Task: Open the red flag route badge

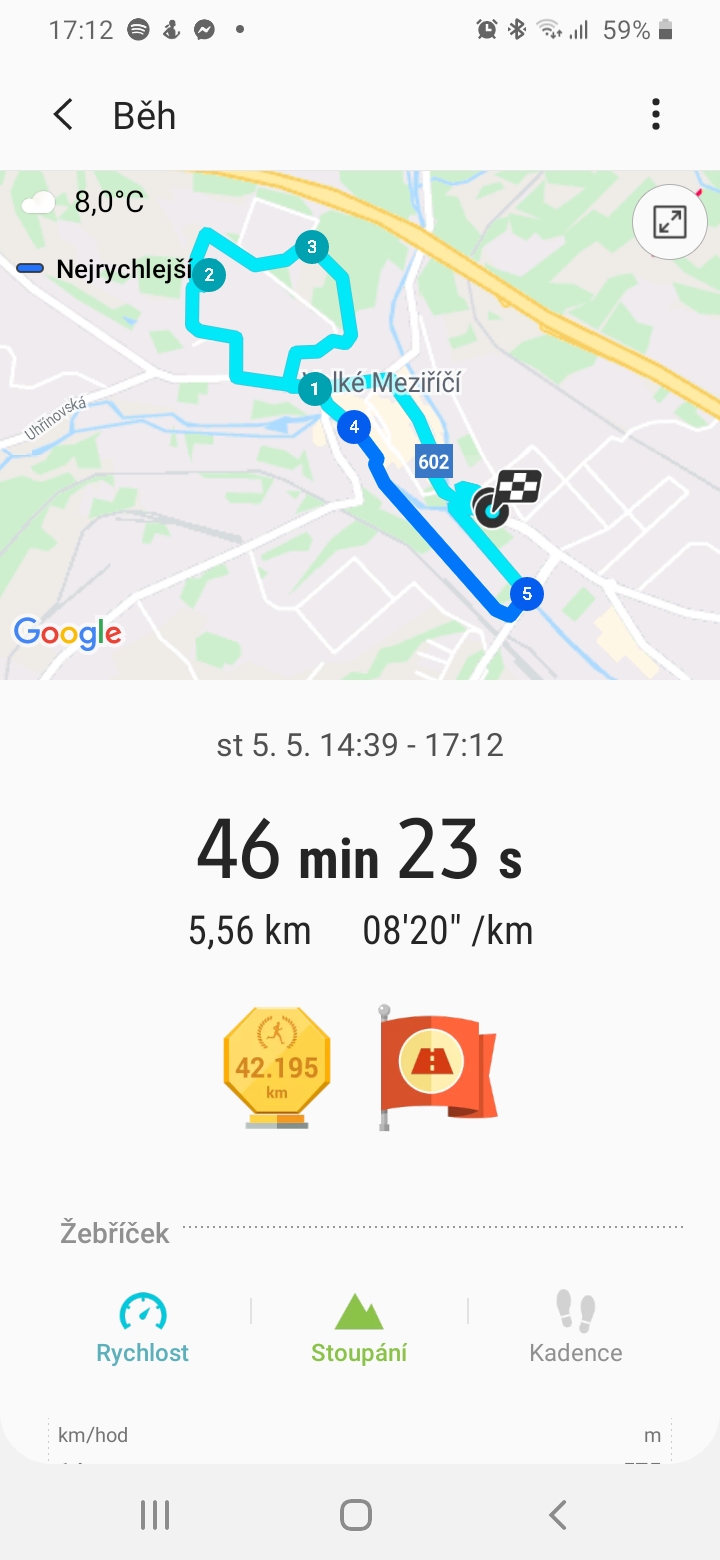Action: click(x=437, y=1068)
